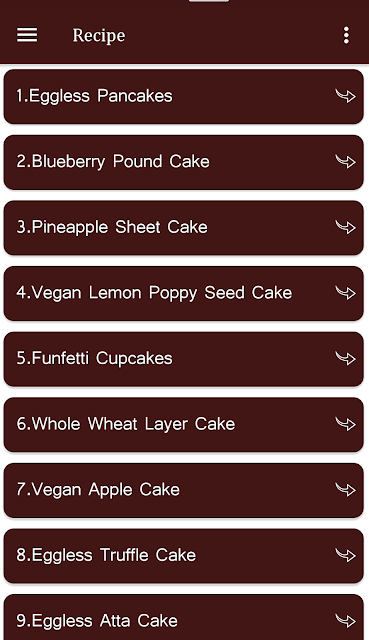Open the Eggless Atta Cake recipe
Viewport: 369px width, 640px height.
(x=184, y=617)
